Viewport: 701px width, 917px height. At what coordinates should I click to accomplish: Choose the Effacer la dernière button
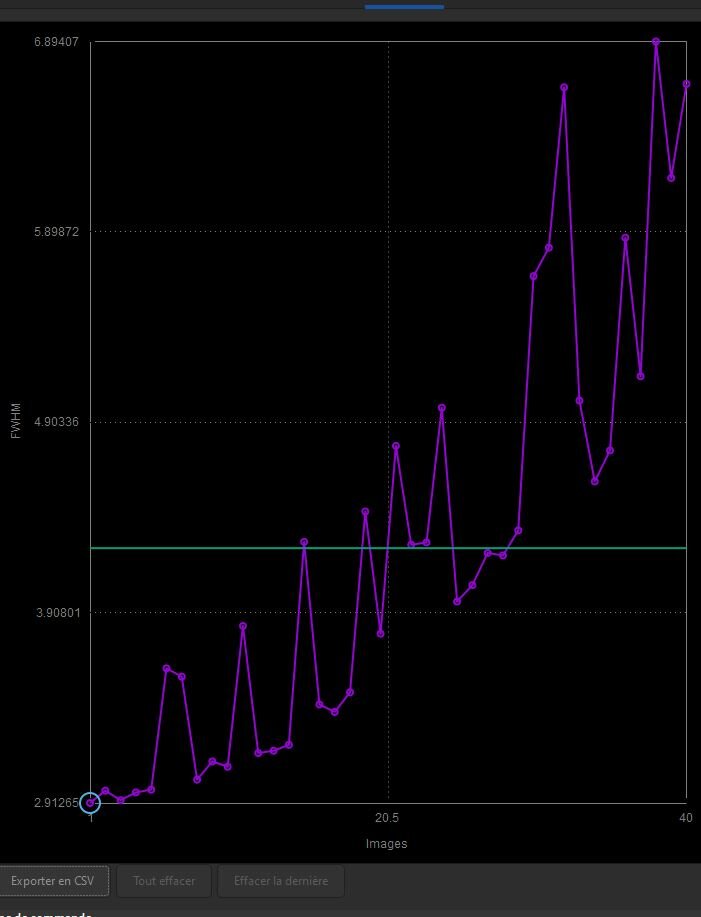pyautogui.click(x=280, y=881)
